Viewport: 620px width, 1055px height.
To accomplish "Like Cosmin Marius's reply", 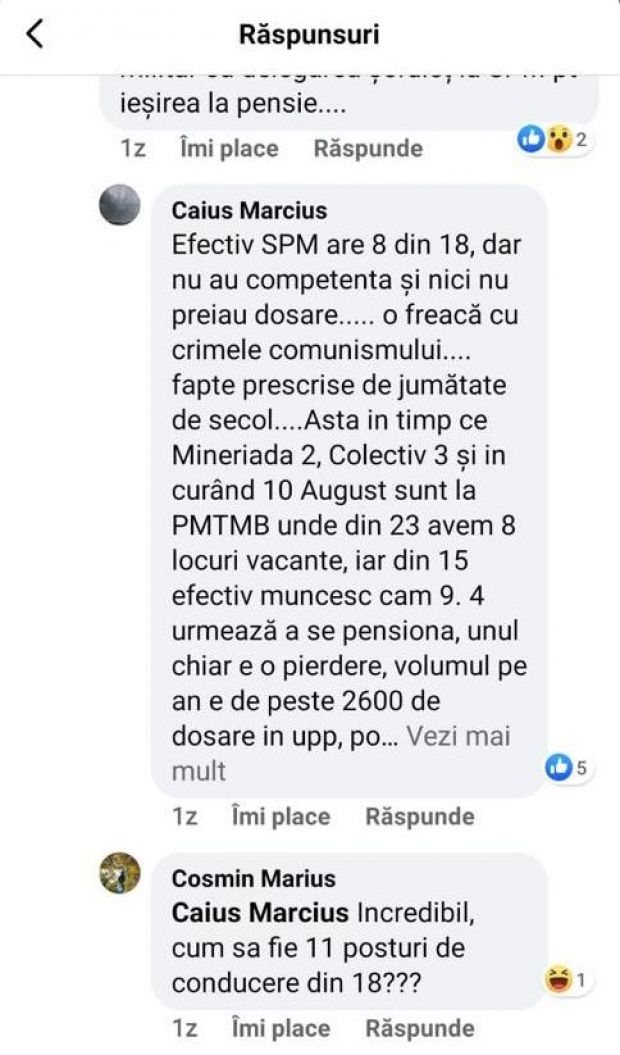I will 280,1027.
